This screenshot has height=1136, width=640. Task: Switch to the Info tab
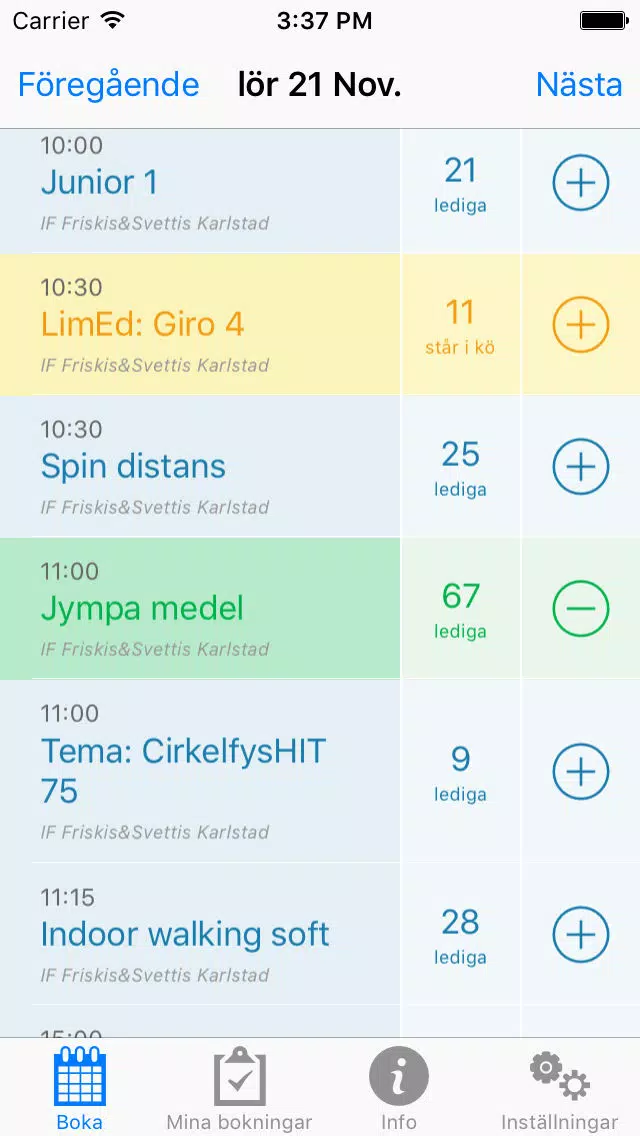pyautogui.click(x=399, y=1089)
